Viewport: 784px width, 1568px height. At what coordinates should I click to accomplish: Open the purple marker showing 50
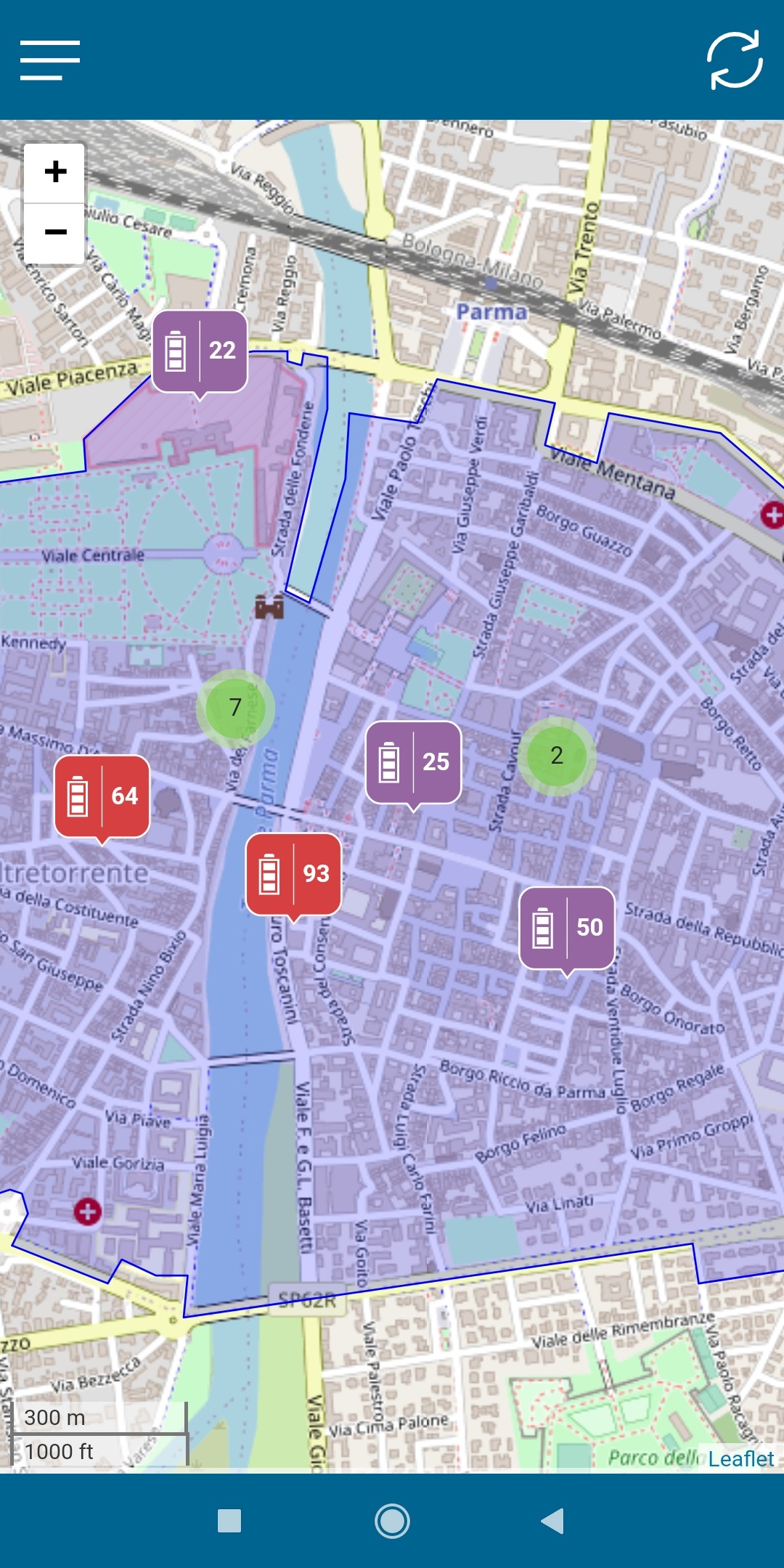(567, 928)
